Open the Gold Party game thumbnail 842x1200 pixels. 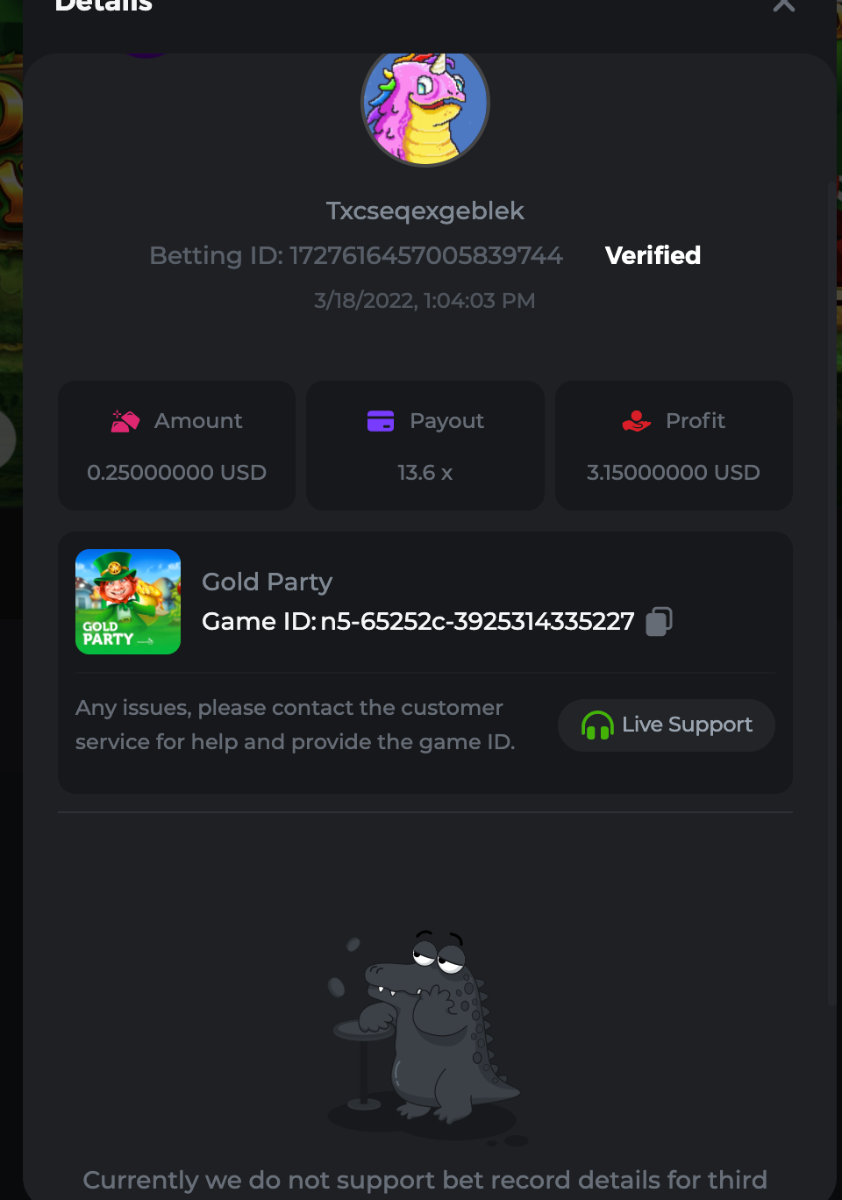point(128,602)
